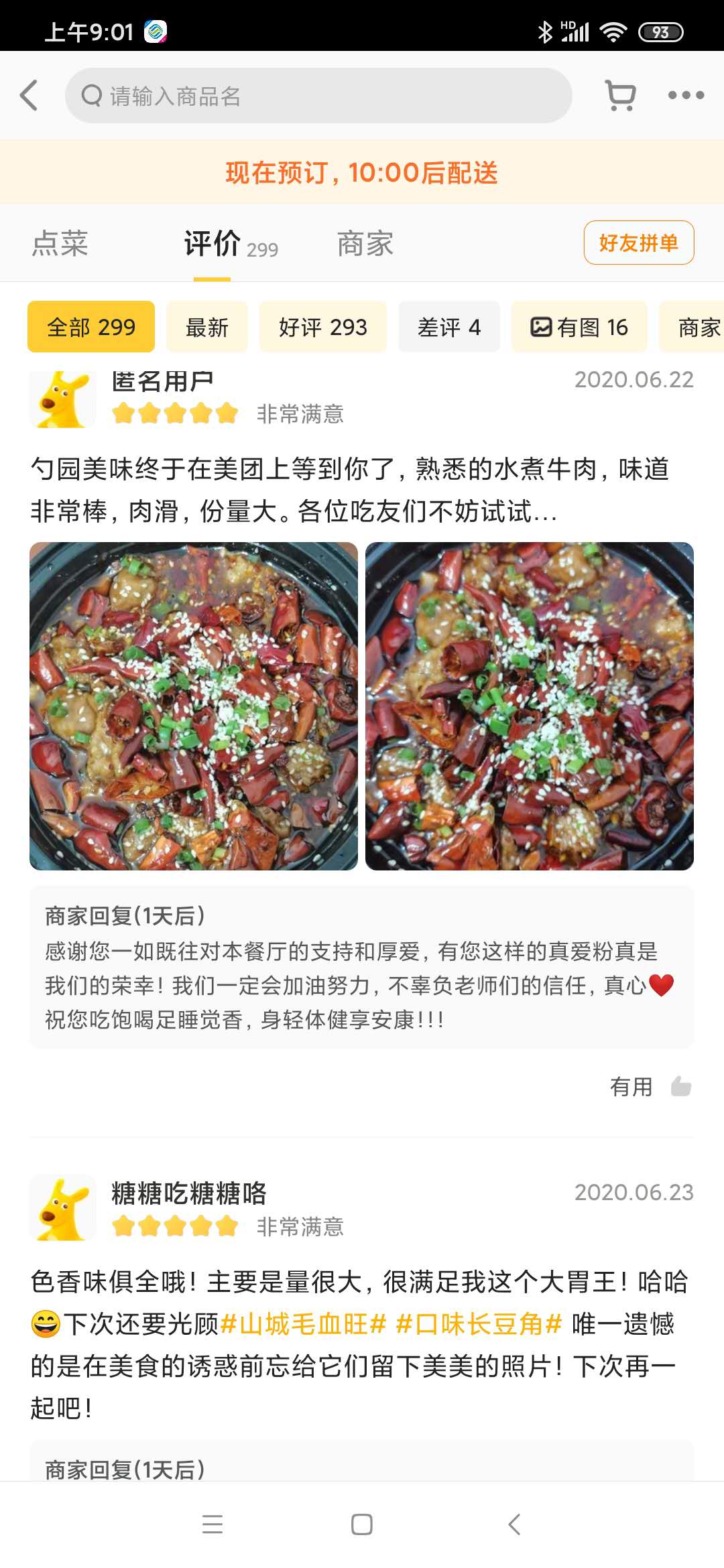Filter reviews with 有图 16
724x1568 pixels.
pos(579,327)
